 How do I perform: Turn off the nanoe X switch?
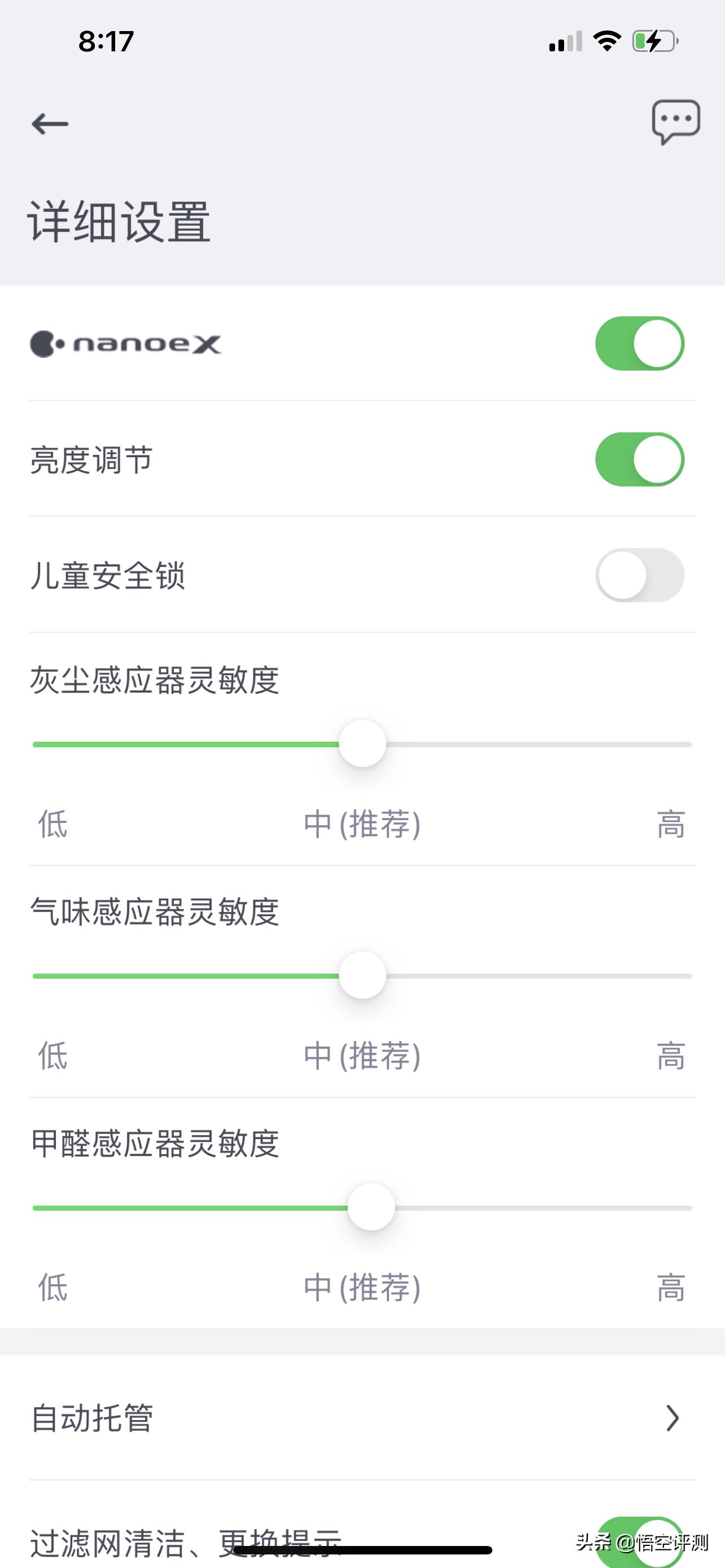(639, 343)
